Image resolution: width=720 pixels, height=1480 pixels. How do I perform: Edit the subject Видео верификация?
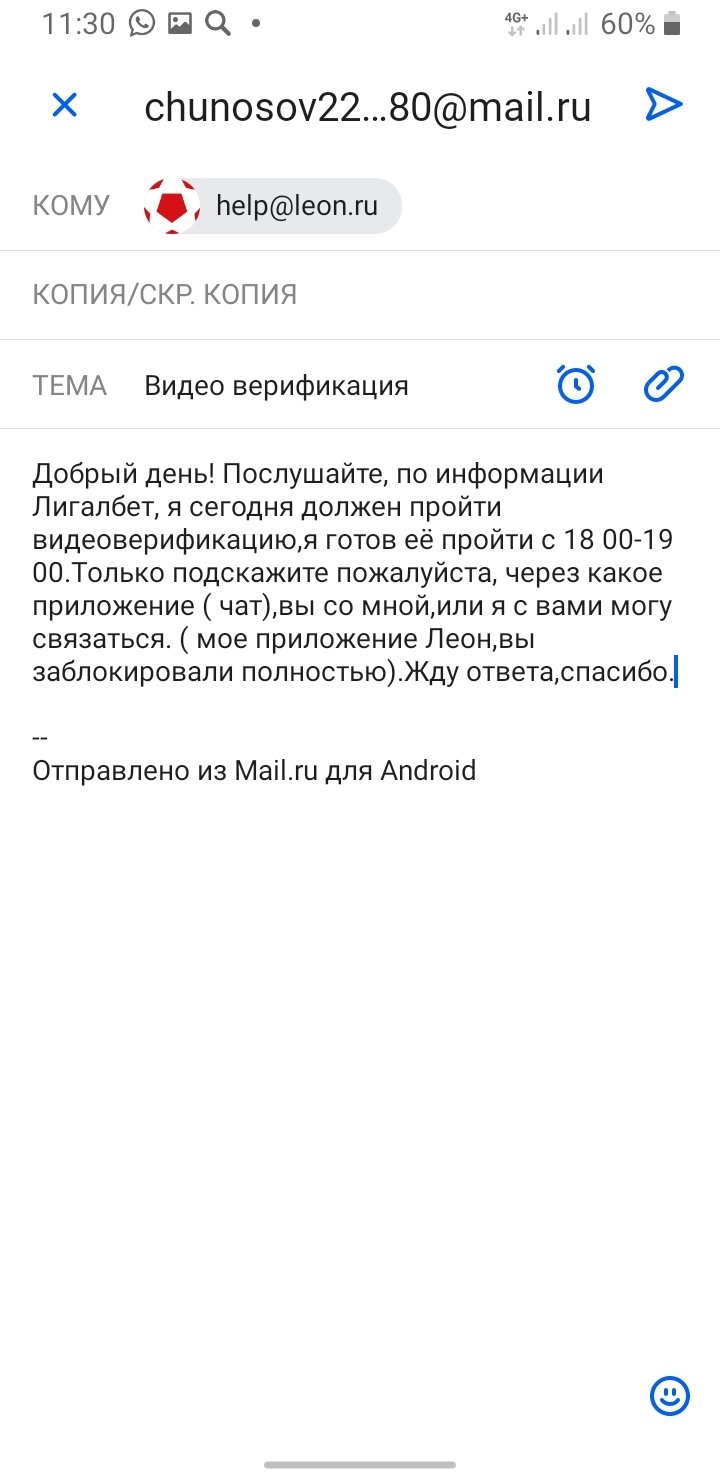tap(277, 386)
